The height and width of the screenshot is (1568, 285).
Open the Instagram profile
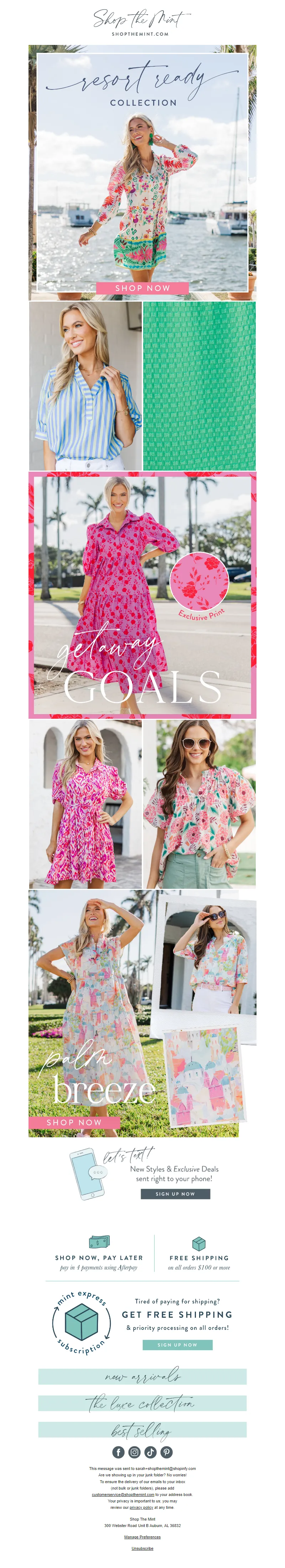point(134,1452)
